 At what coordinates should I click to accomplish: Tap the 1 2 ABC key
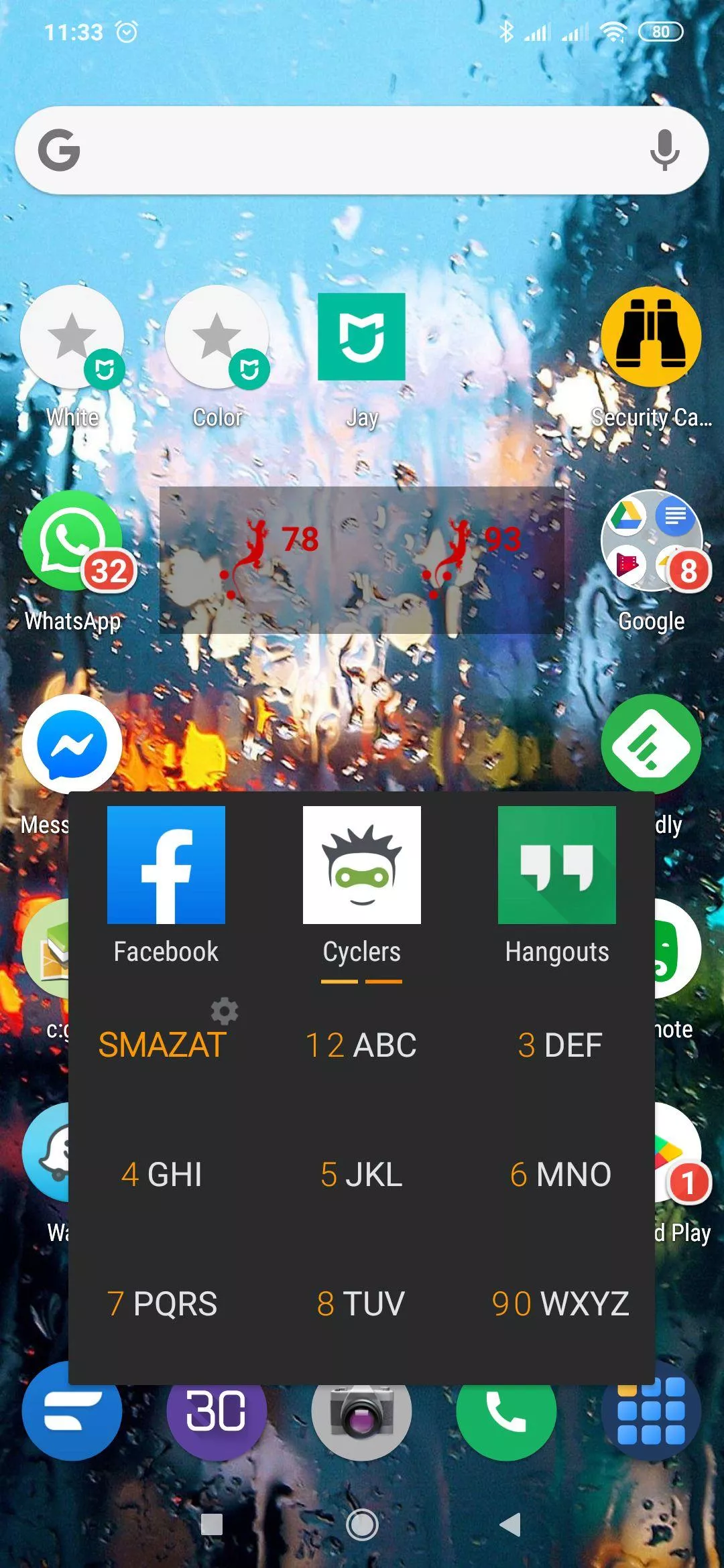tap(361, 1045)
